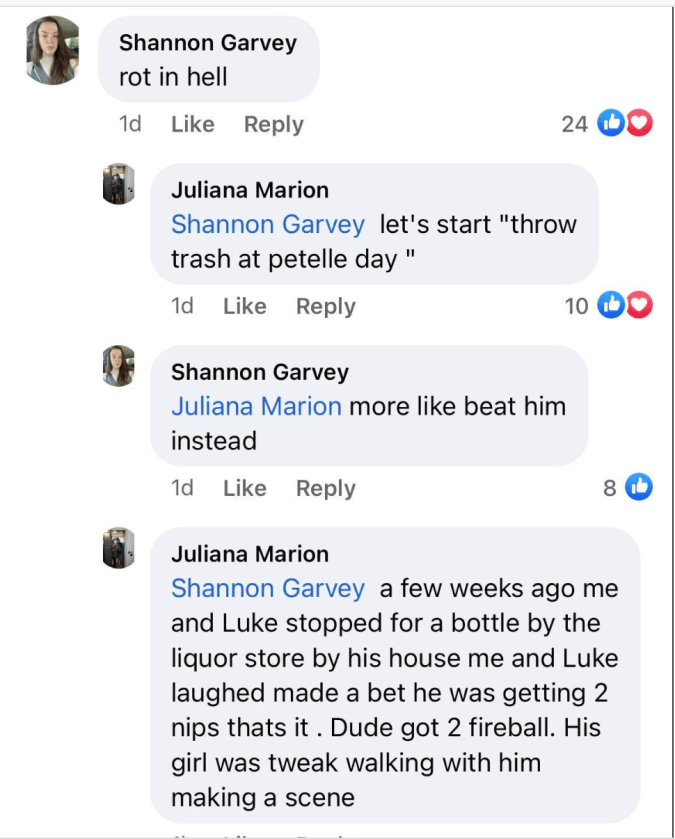The width and height of the screenshot is (675, 839).
Task: Open Shannon Garvey's name above "rot in hell"
Action: coord(207,42)
